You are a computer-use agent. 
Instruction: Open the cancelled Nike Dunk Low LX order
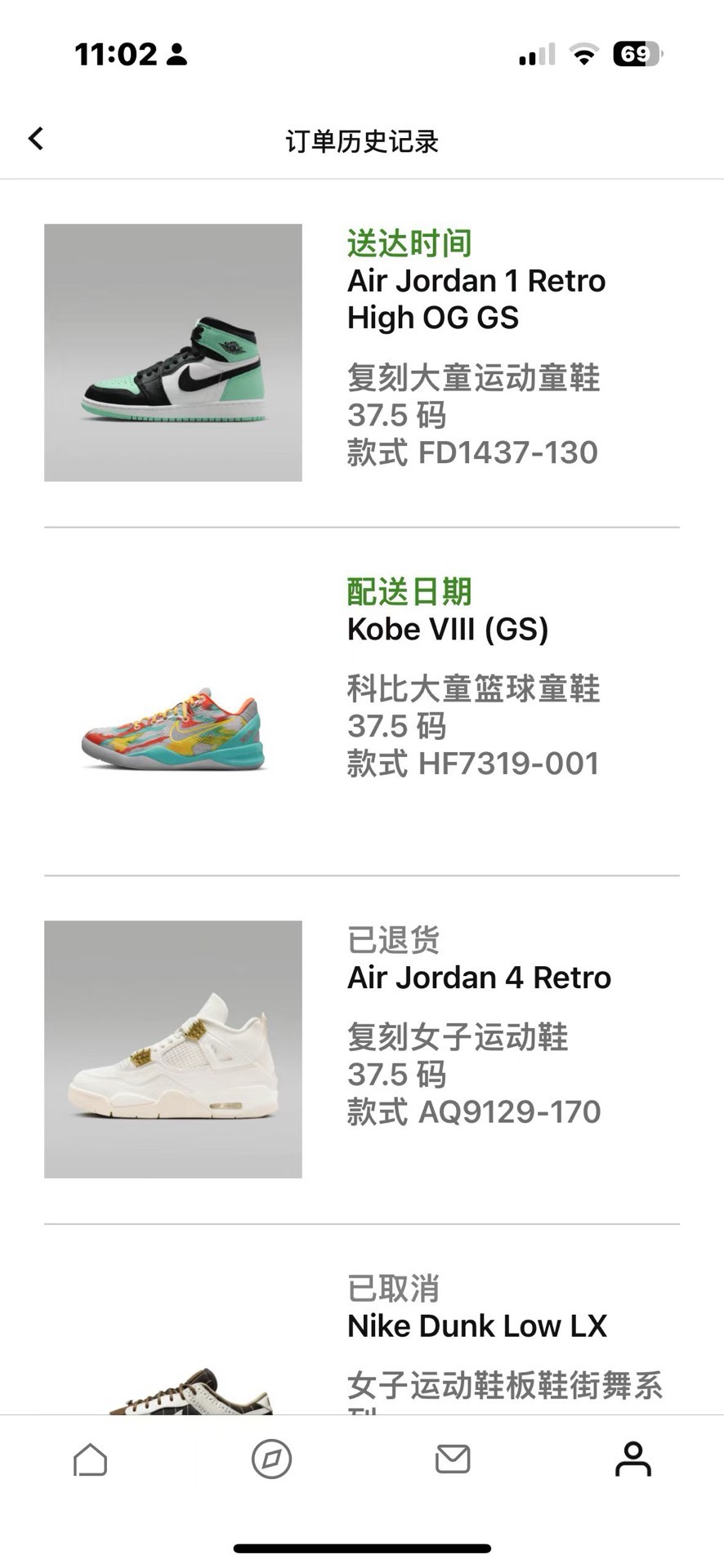click(476, 1325)
